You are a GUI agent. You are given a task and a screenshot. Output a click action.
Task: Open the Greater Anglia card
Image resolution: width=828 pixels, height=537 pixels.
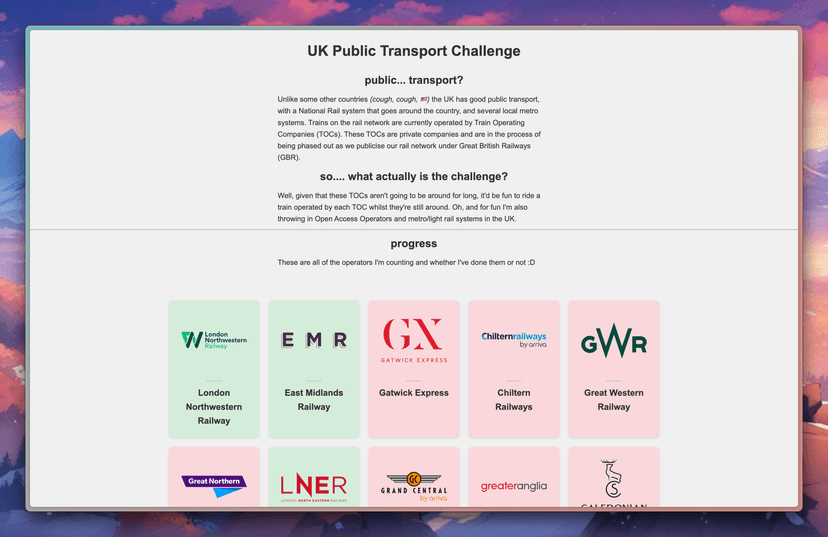[x=514, y=479]
